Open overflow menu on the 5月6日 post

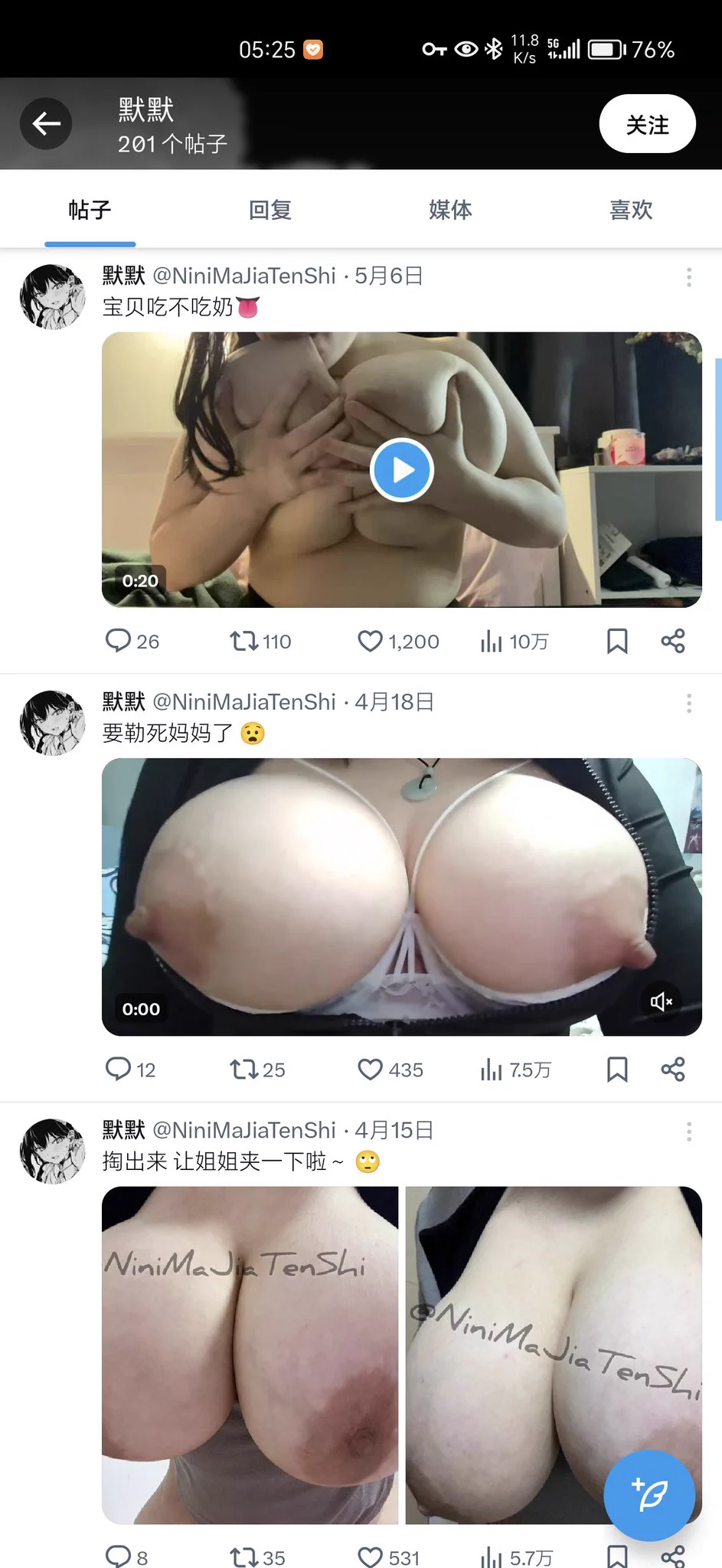(689, 277)
